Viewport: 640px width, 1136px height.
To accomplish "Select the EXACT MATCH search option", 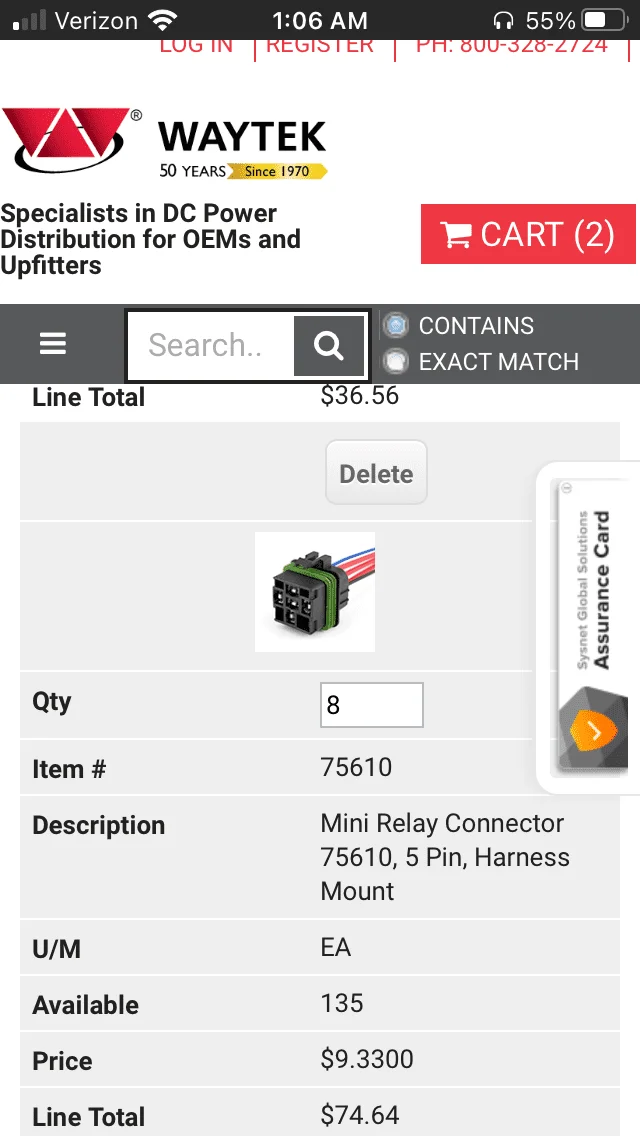I will [x=397, y=361].
